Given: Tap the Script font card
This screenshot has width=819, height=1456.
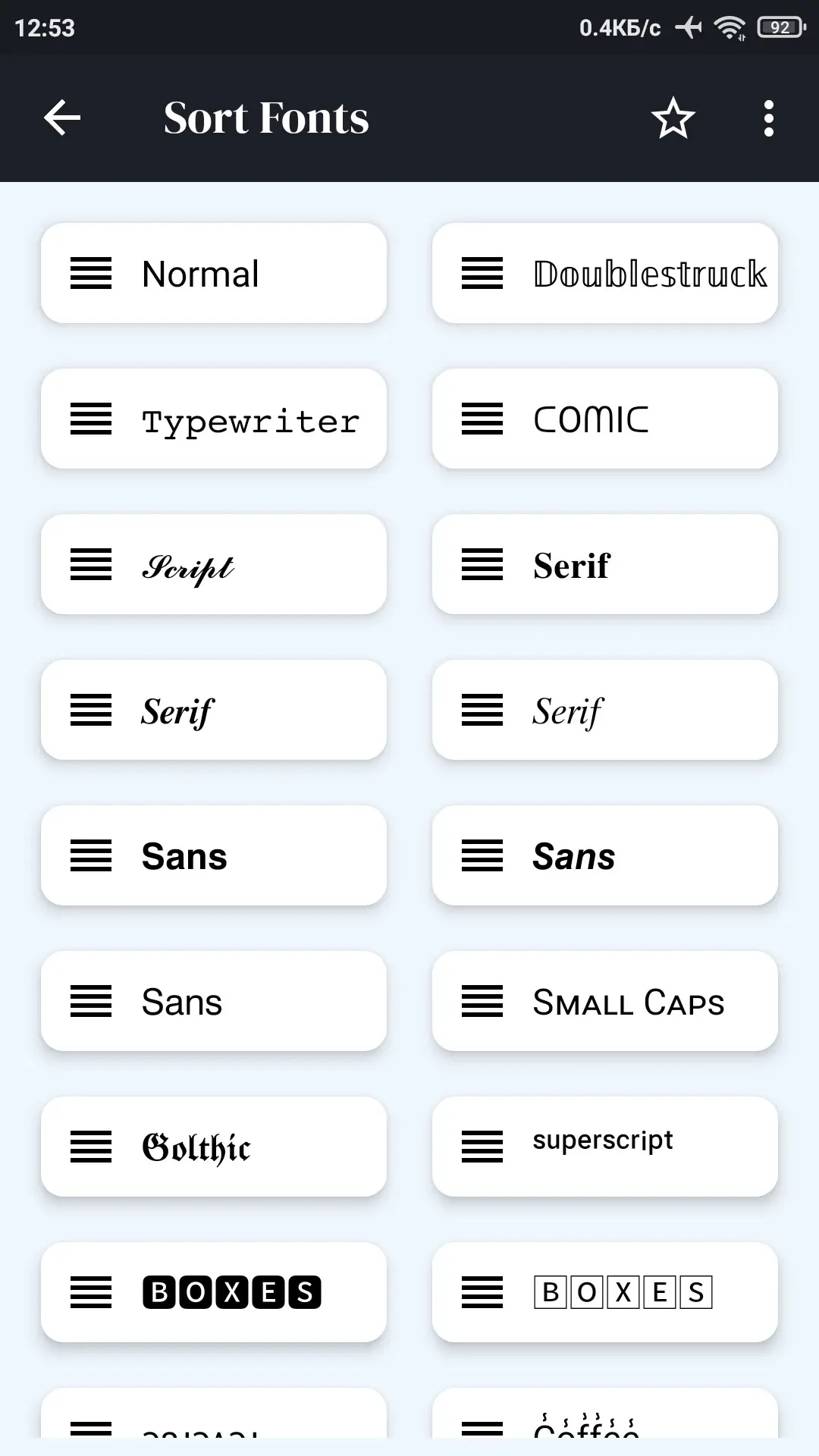Looking at the screenshot, I should [214, 564].
